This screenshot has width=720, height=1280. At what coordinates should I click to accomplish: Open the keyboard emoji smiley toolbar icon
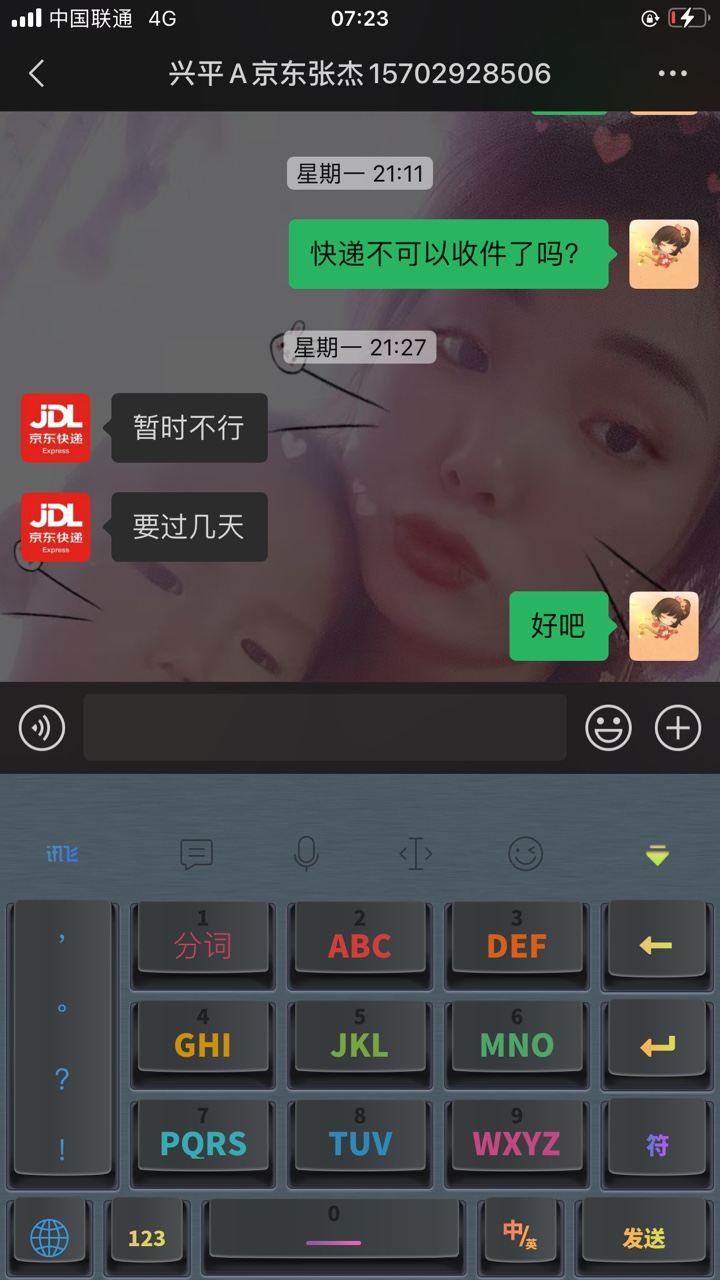[525, 854]
